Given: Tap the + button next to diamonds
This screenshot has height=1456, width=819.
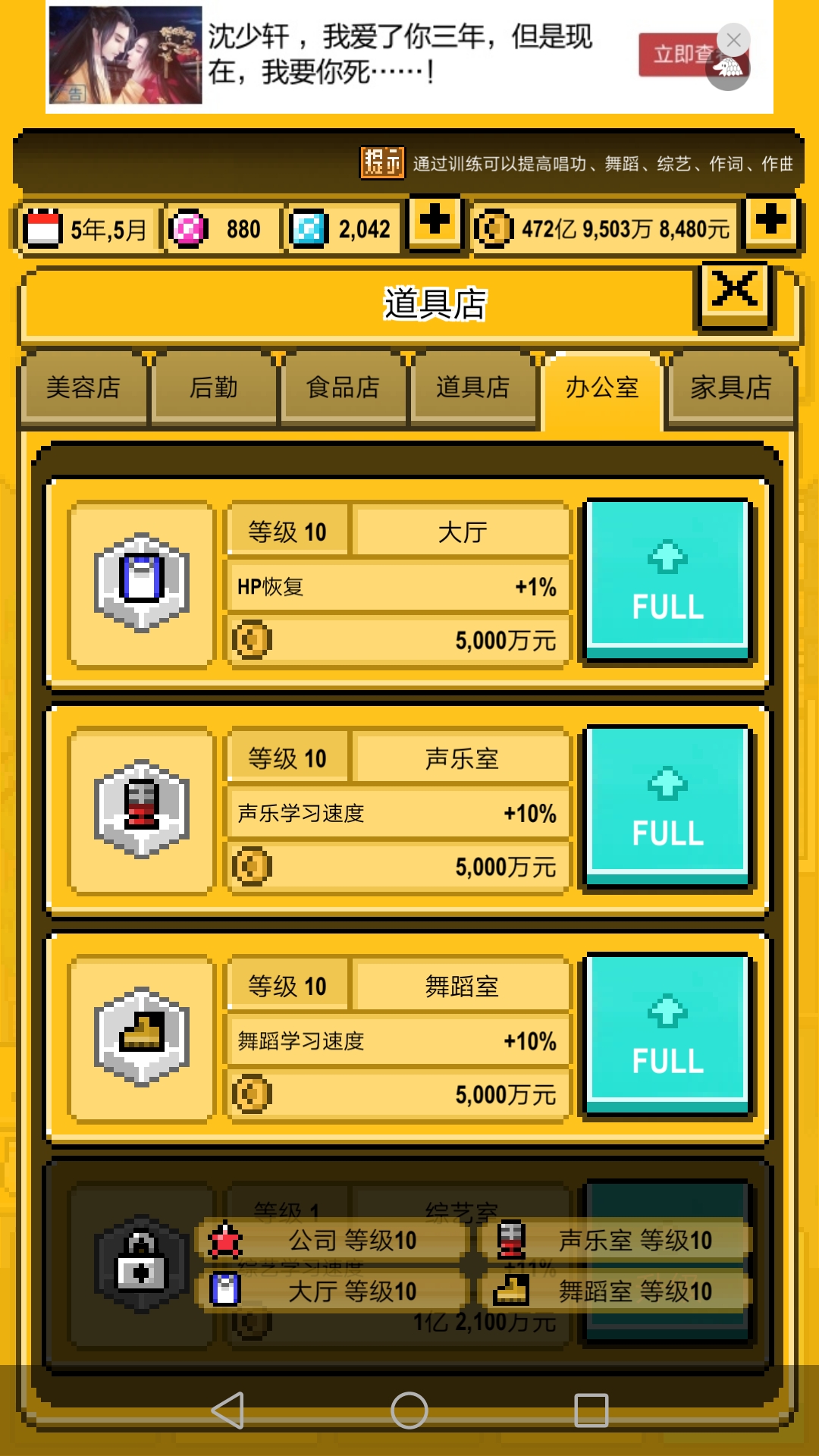Looking at the screenshot, I should 434,224.
